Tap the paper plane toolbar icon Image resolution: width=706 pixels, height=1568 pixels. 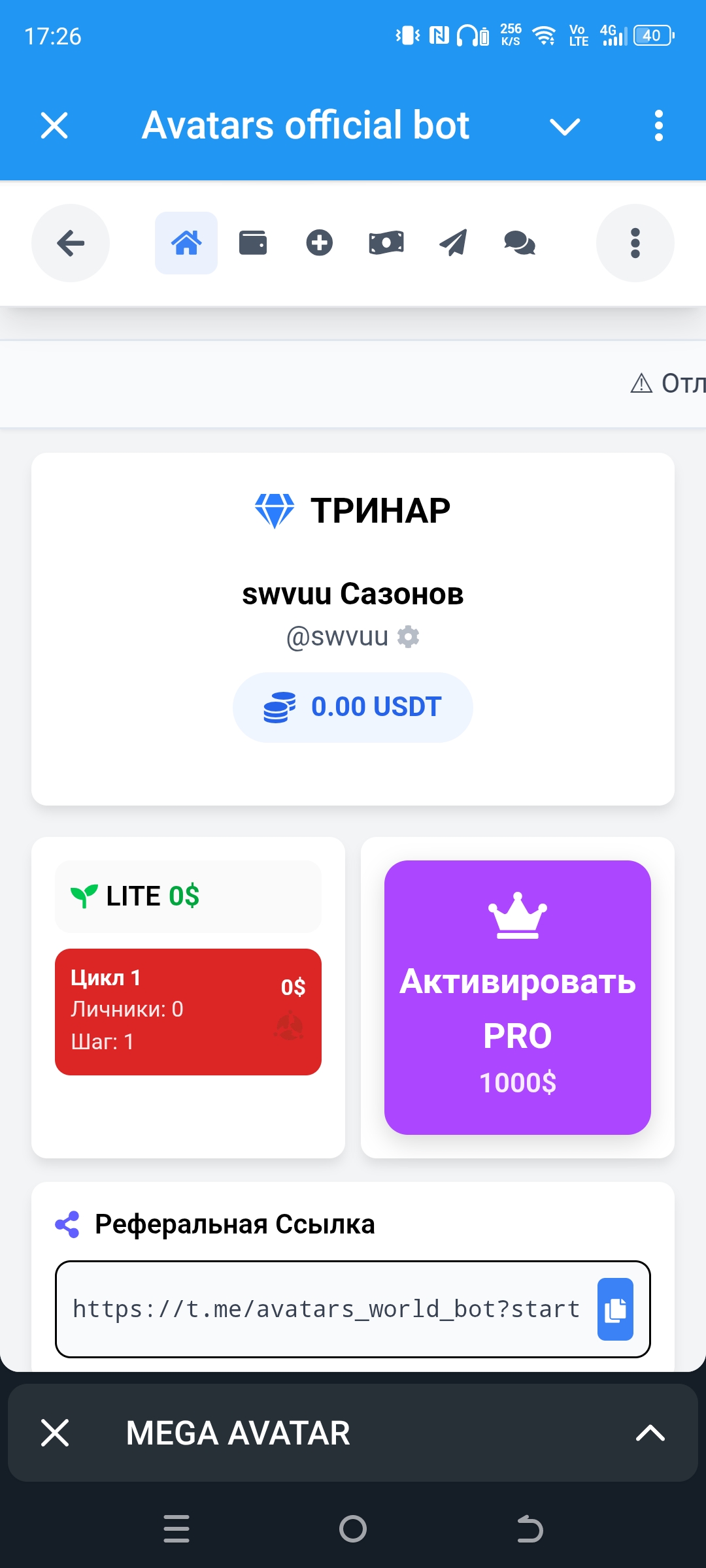(453, 243)
